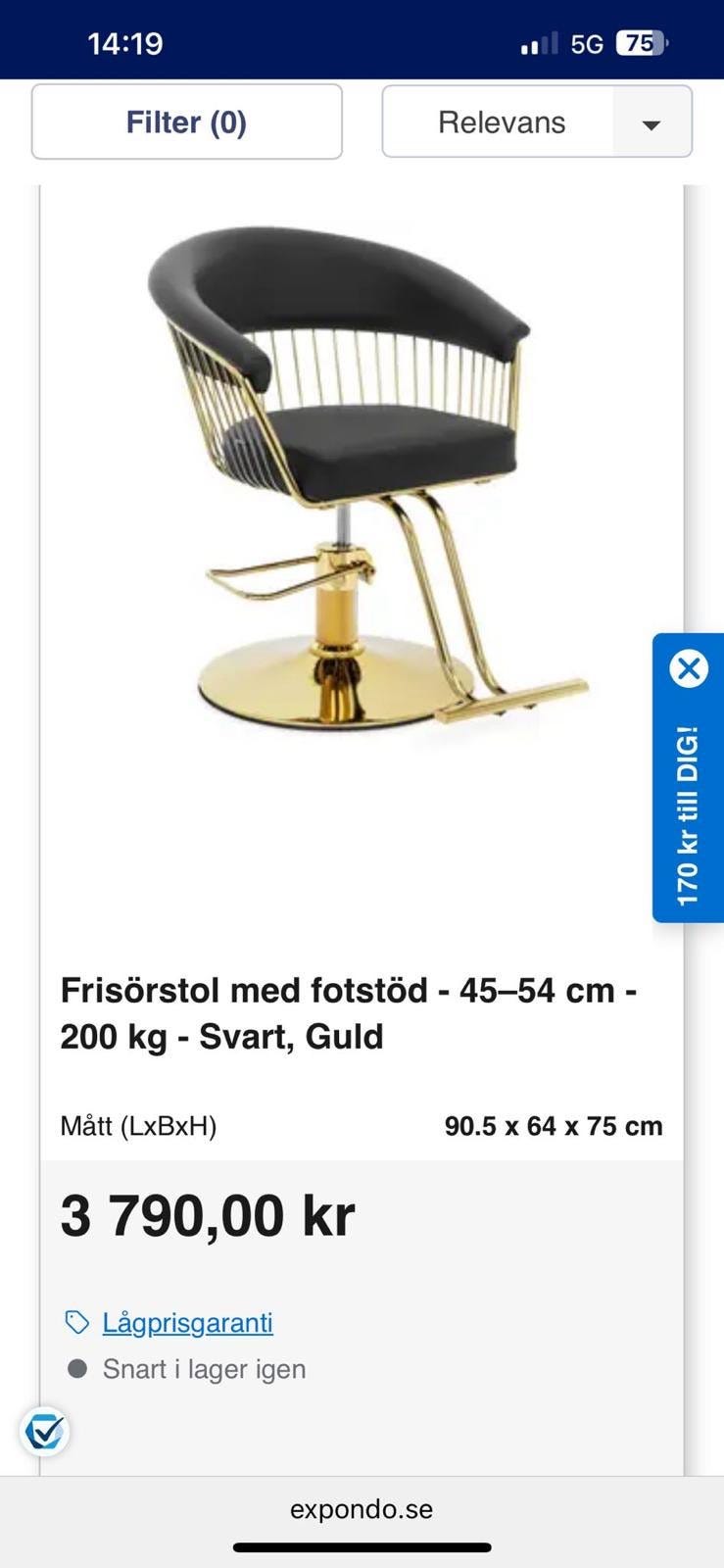Select the expondo.se address bar
Image resolution: width=724 pixels, height=1568 pixels.
[x=362, y=1509]
